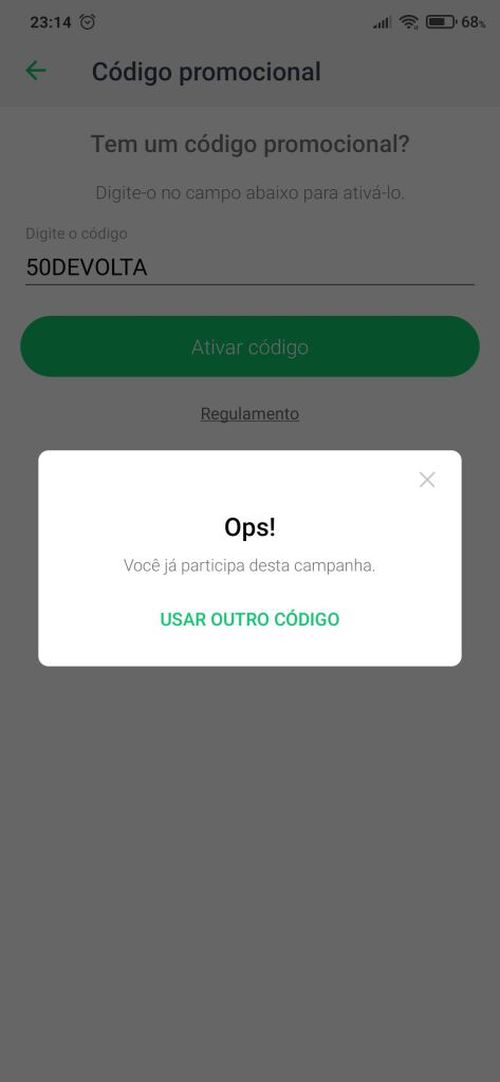Close the Ops! dialog with the X

pyautogui.click(x=427, y=480)
